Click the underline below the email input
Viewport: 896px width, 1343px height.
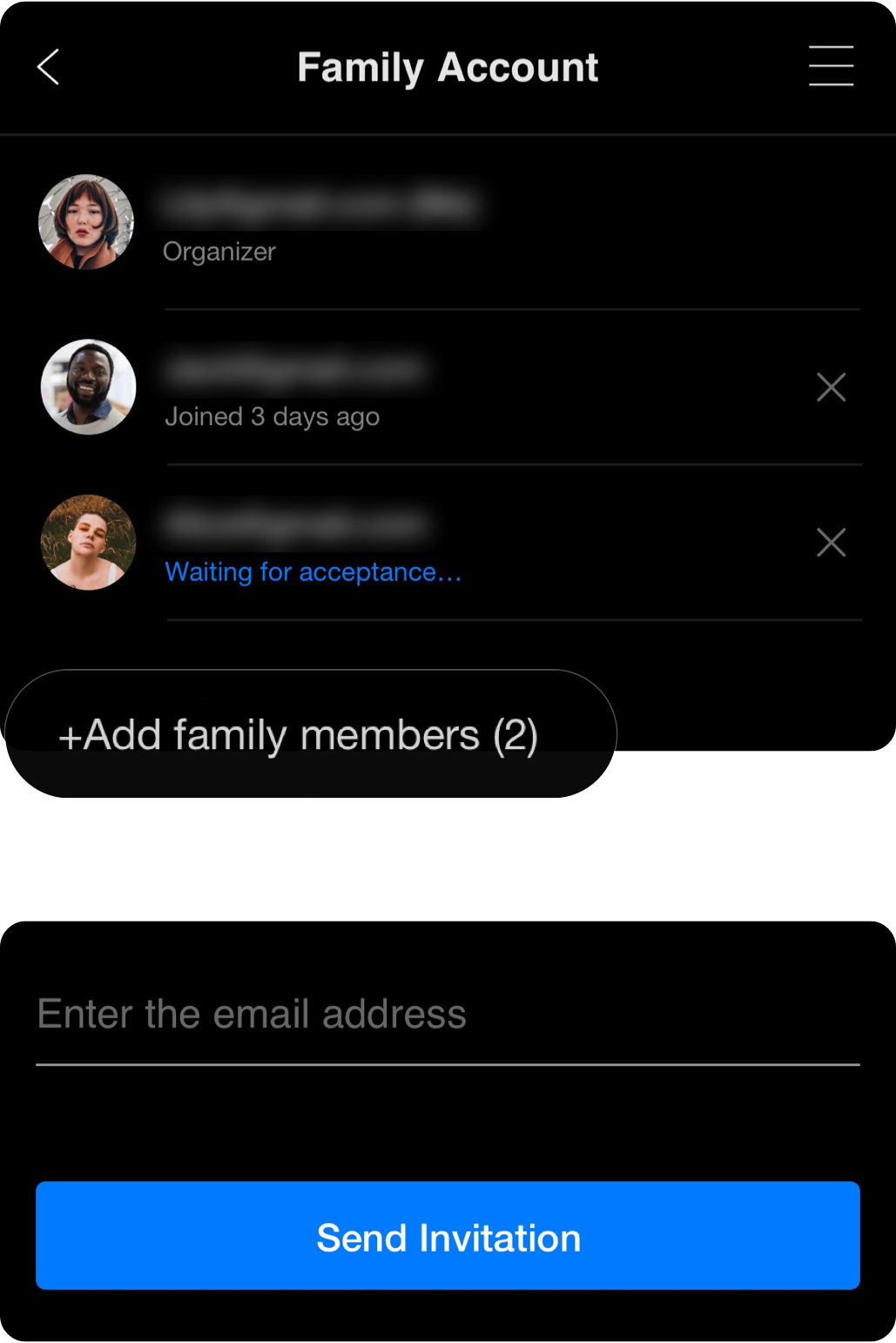pos(448,1064)
